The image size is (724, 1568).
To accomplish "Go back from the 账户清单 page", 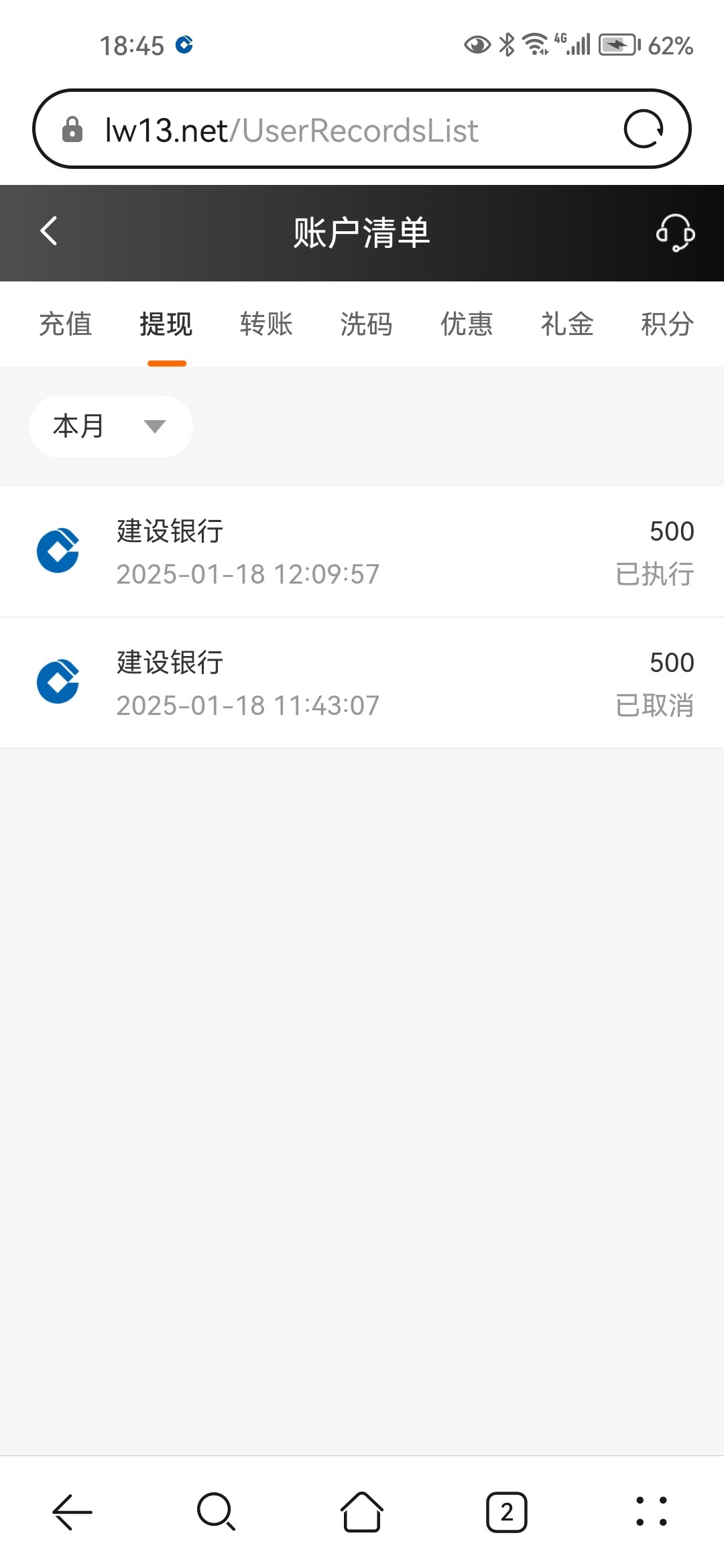I will click(x=49, y=232).
